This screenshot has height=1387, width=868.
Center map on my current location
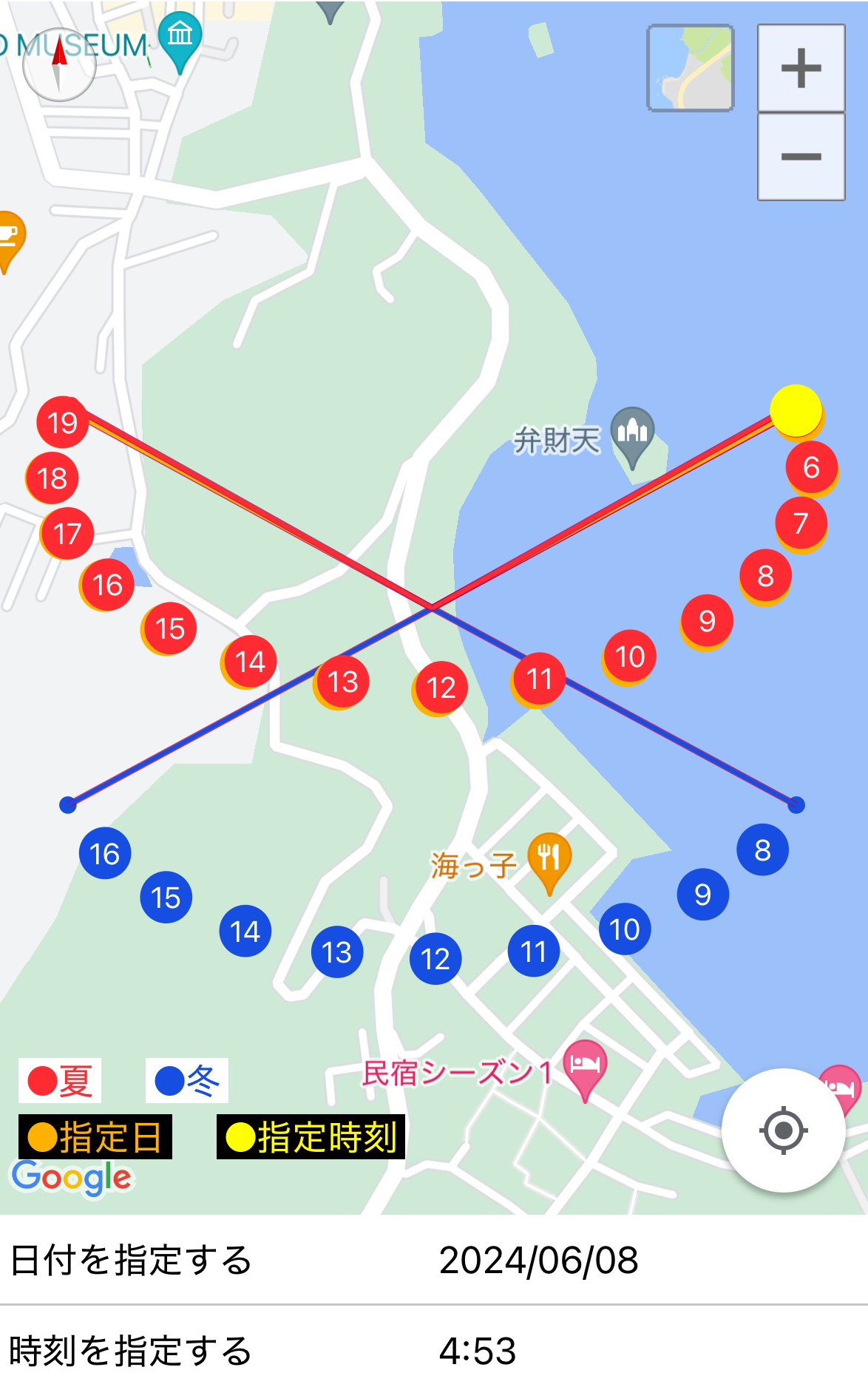[783, 1130]
